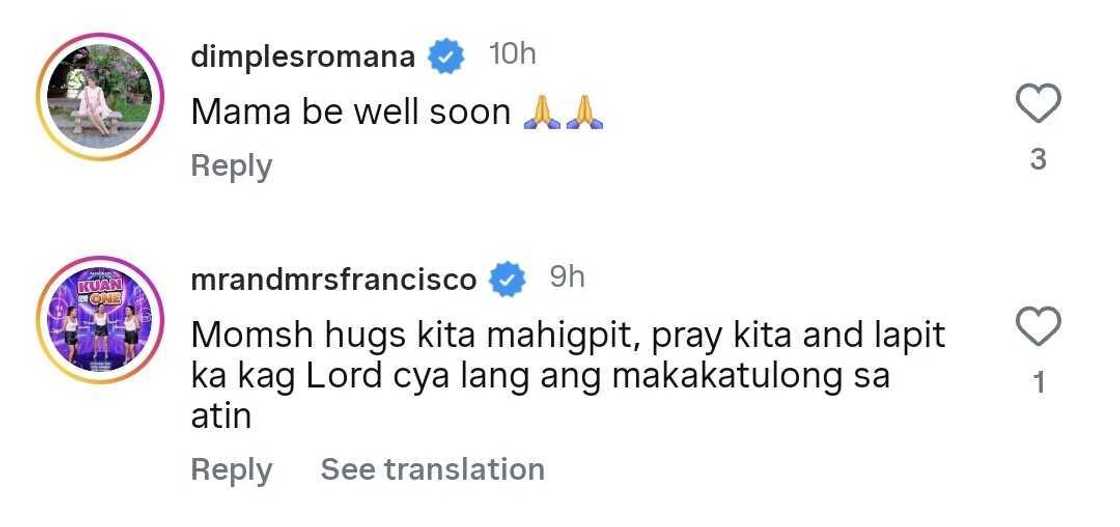Open the mrandmrsfrancisco username link
The image size is (1120, 527).
[333, 279]
